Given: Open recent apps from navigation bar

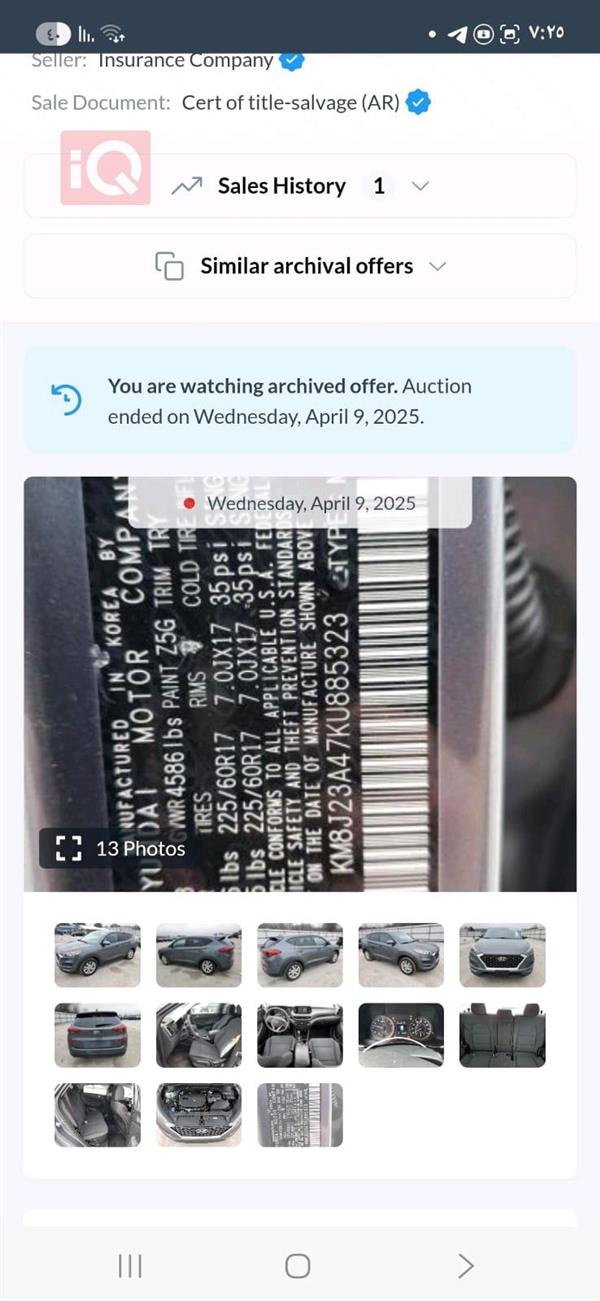Looking at the screenshot, I should [x=130, y=1266].
